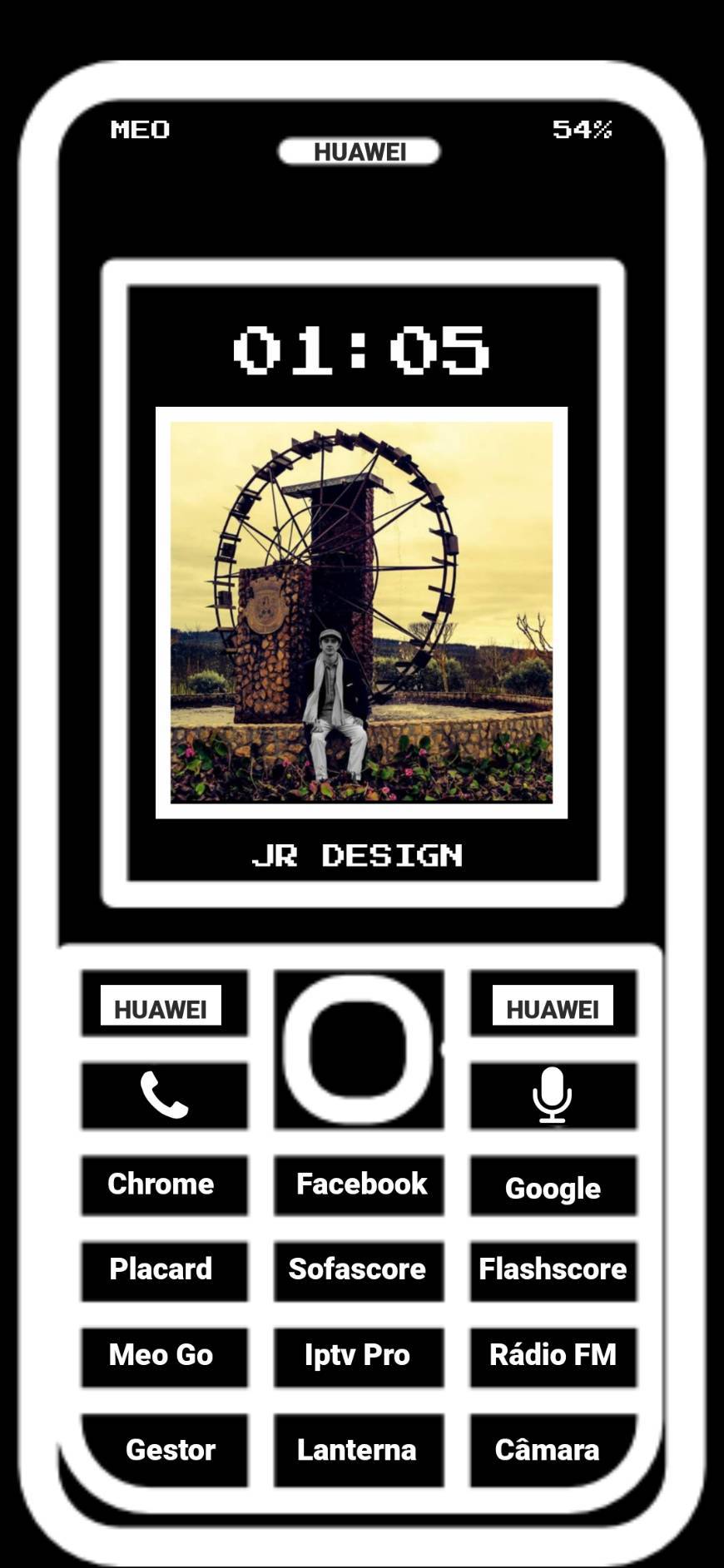Open the phone dialer handset key

pyautogui.click(x=165, y=1096)
